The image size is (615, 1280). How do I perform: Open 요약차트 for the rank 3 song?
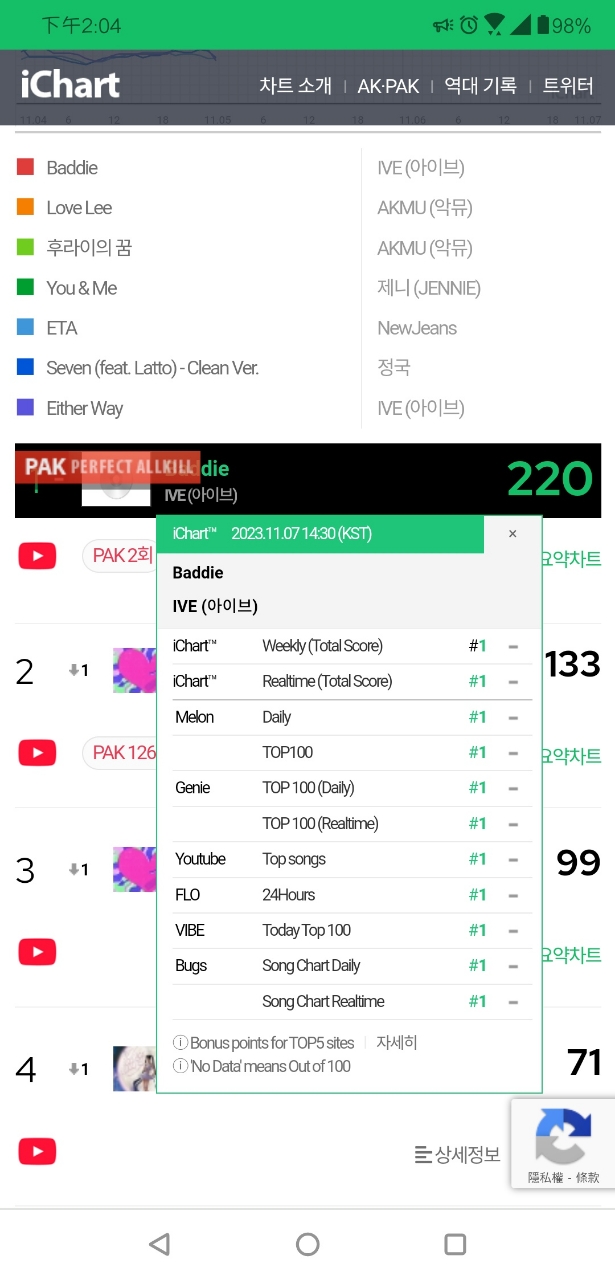tap(572, 956)
